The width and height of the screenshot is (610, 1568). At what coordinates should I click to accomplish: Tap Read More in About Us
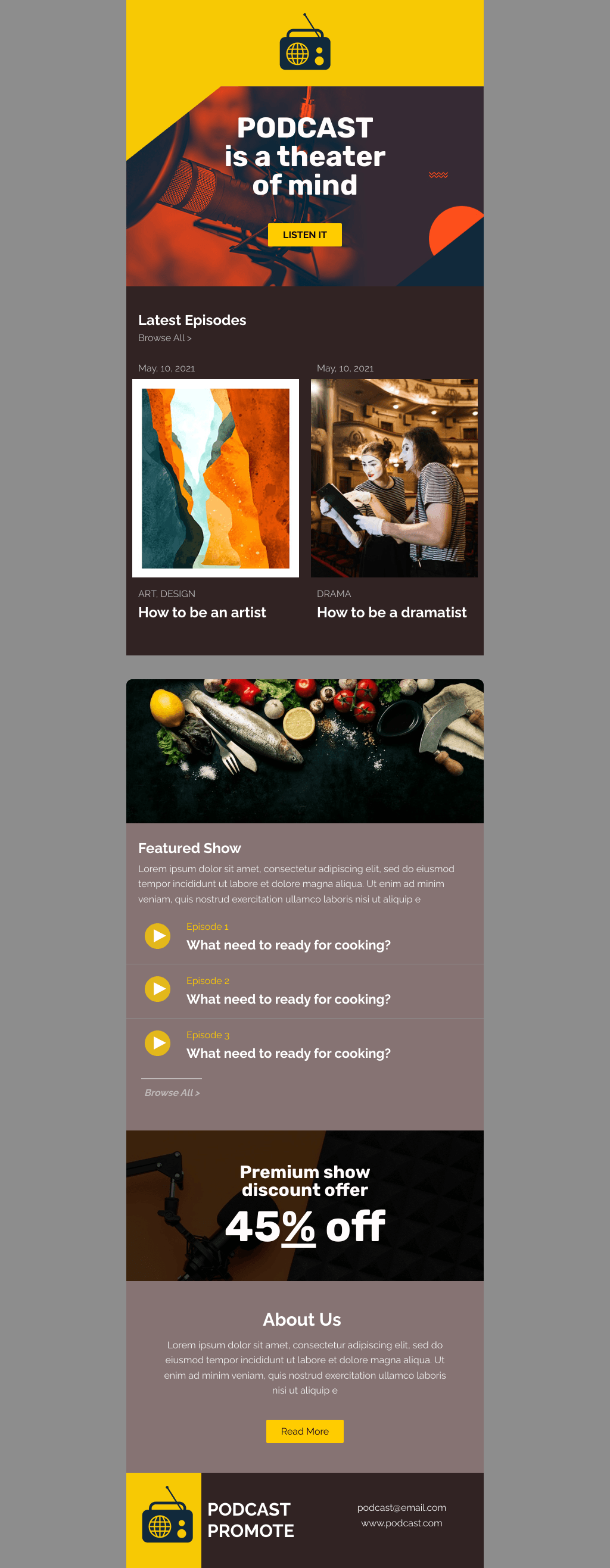[x=304, y=1431]
